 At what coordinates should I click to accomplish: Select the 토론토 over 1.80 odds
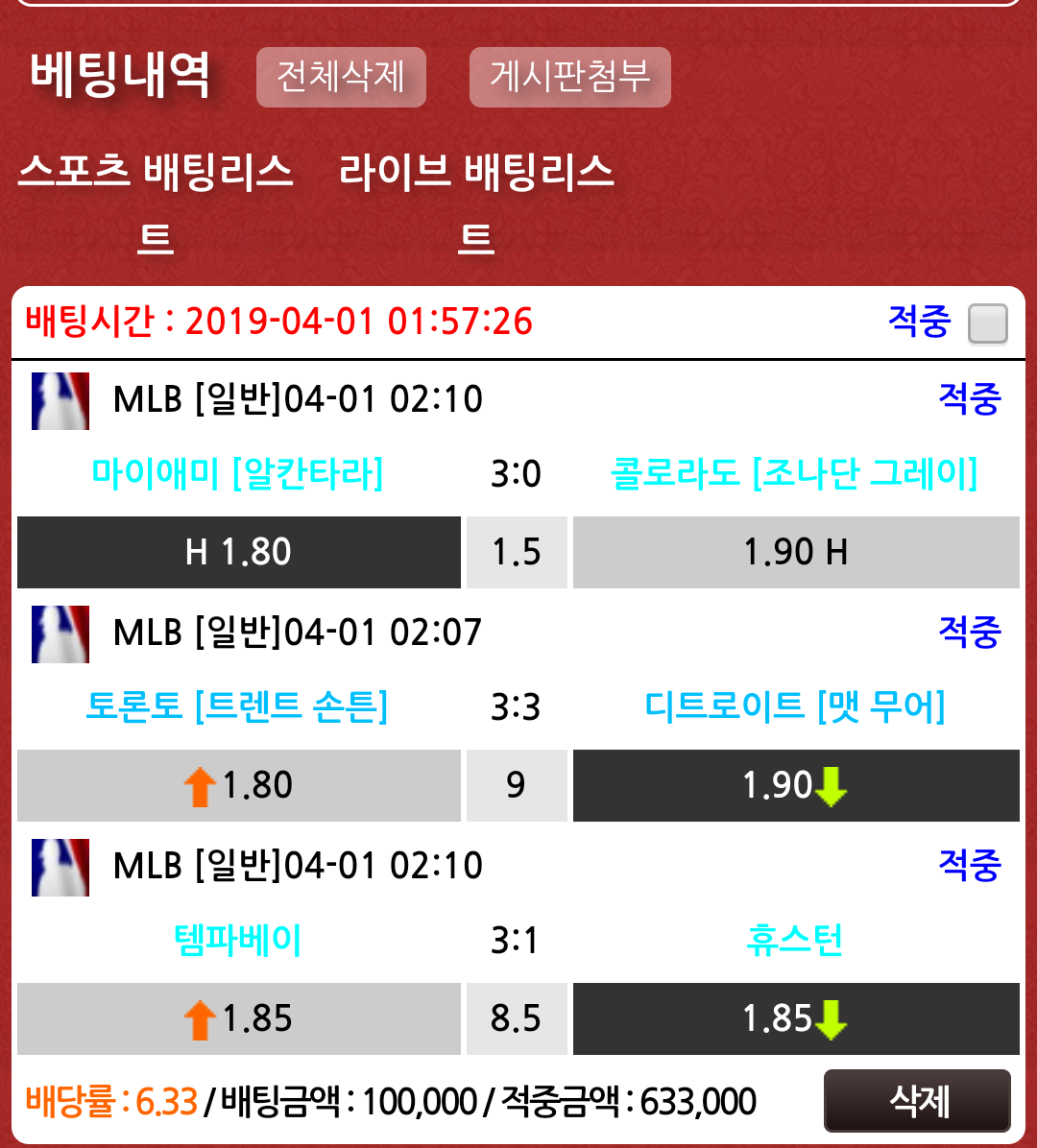coord(239,785)
